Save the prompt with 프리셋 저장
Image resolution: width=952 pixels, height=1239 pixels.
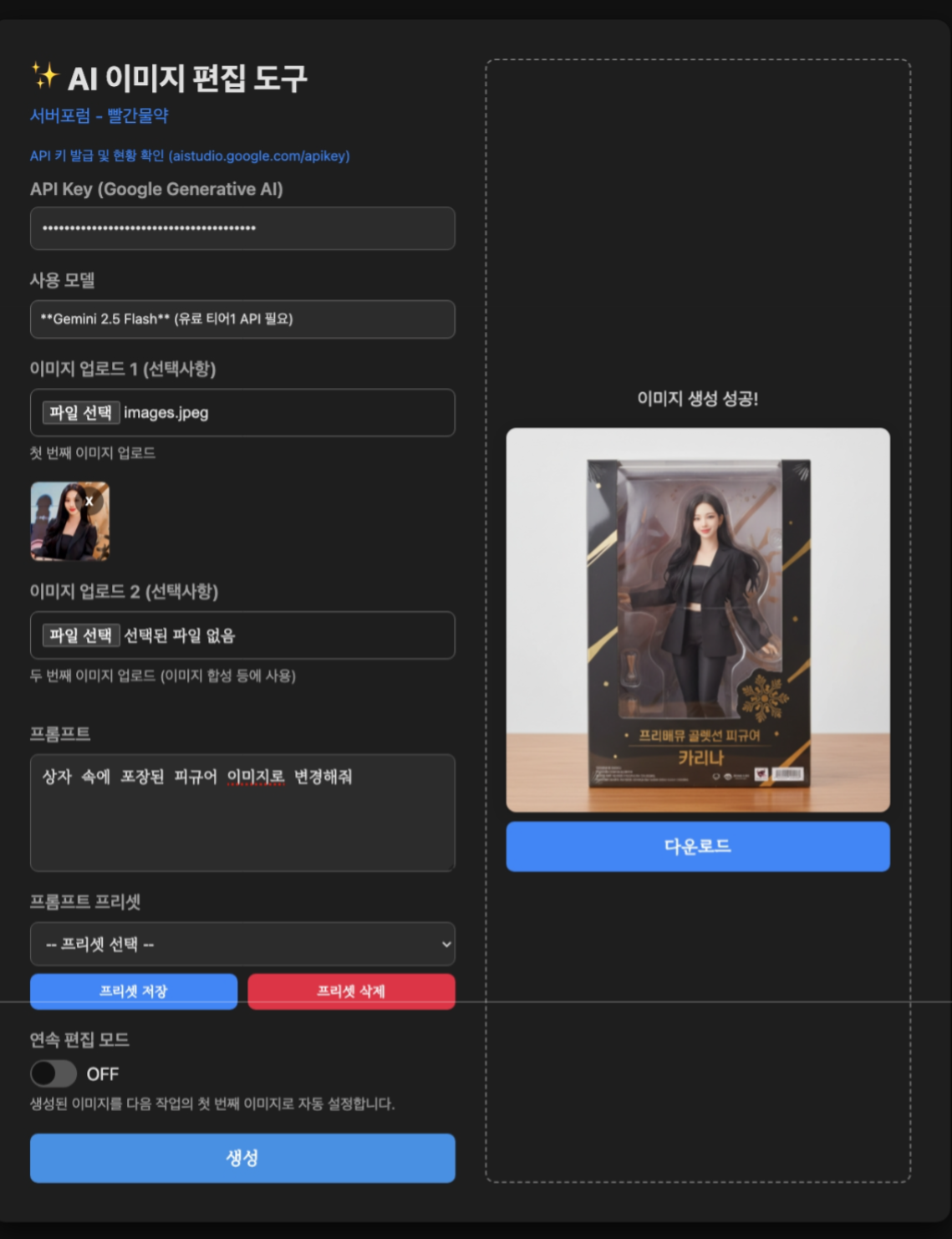pyautogui.click(x=134, y=992)
